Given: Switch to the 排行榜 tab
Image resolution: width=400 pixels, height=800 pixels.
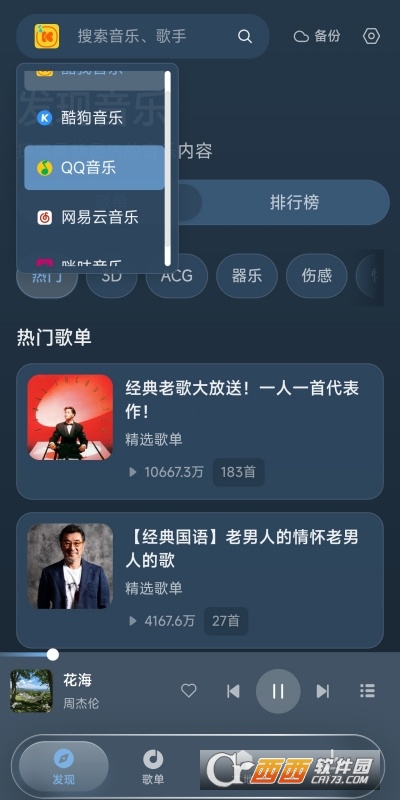Looking at the screenshot, I should coord(294,203).
